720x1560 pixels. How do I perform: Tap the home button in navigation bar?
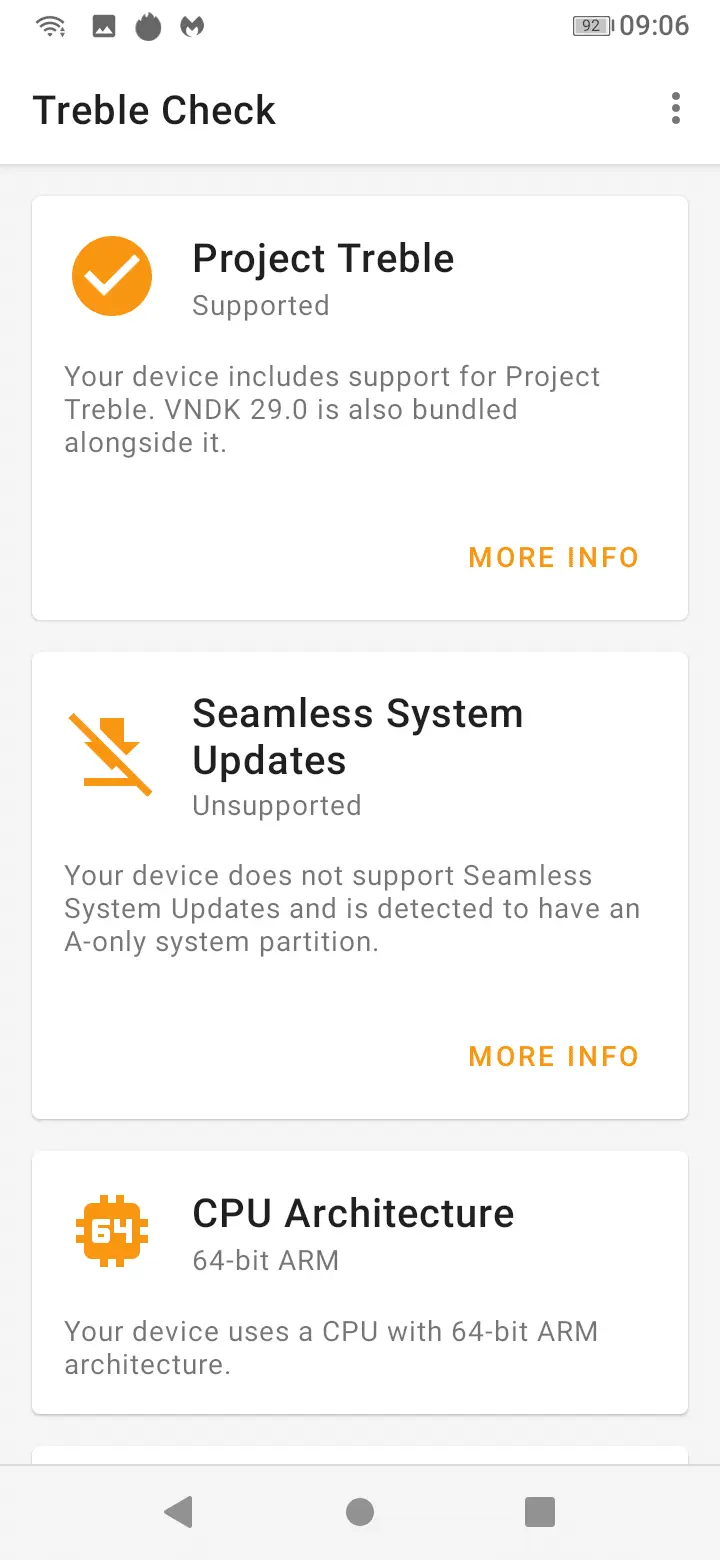[360, 1512]
